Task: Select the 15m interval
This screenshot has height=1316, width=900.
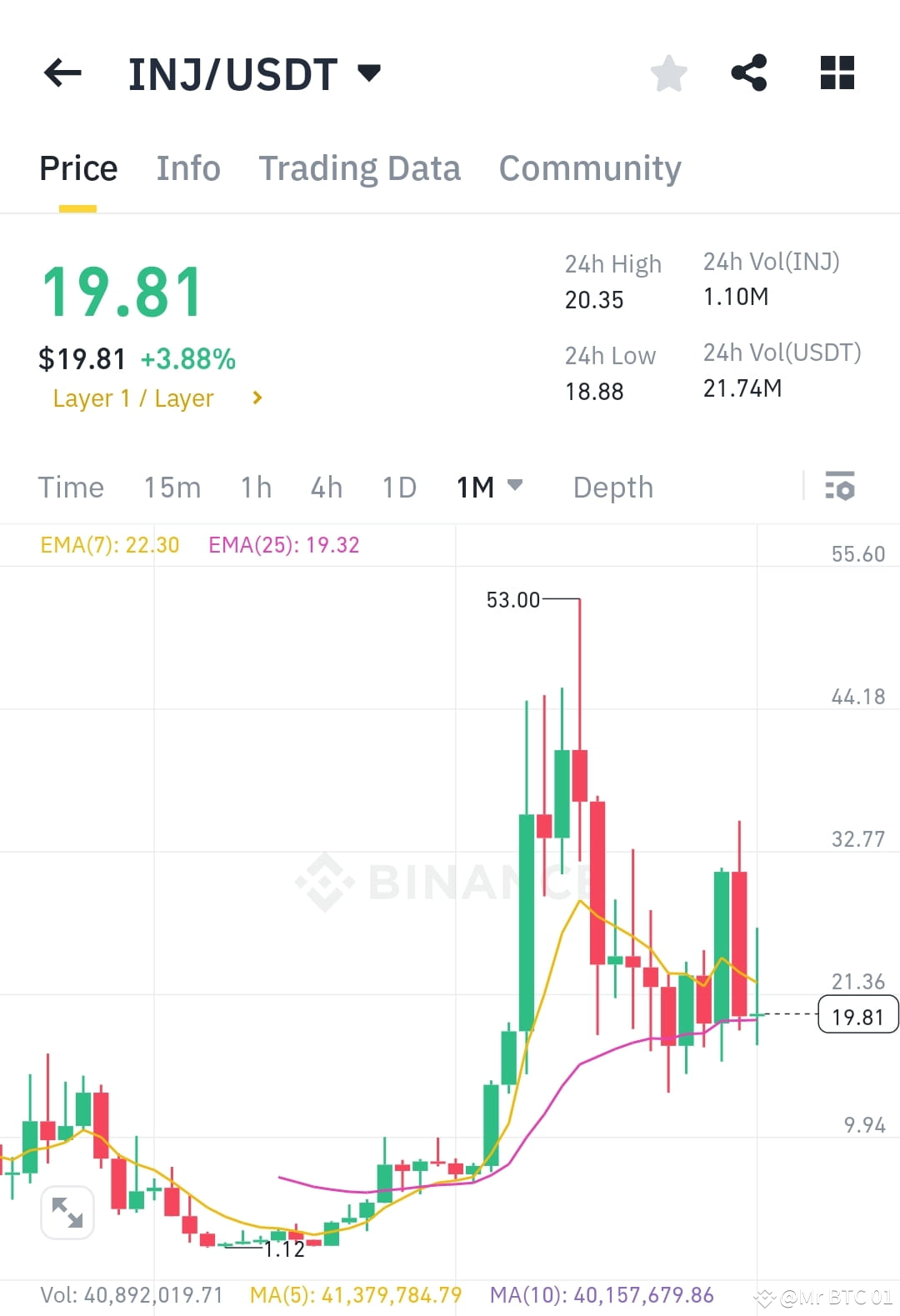Action: coord(172,488)
